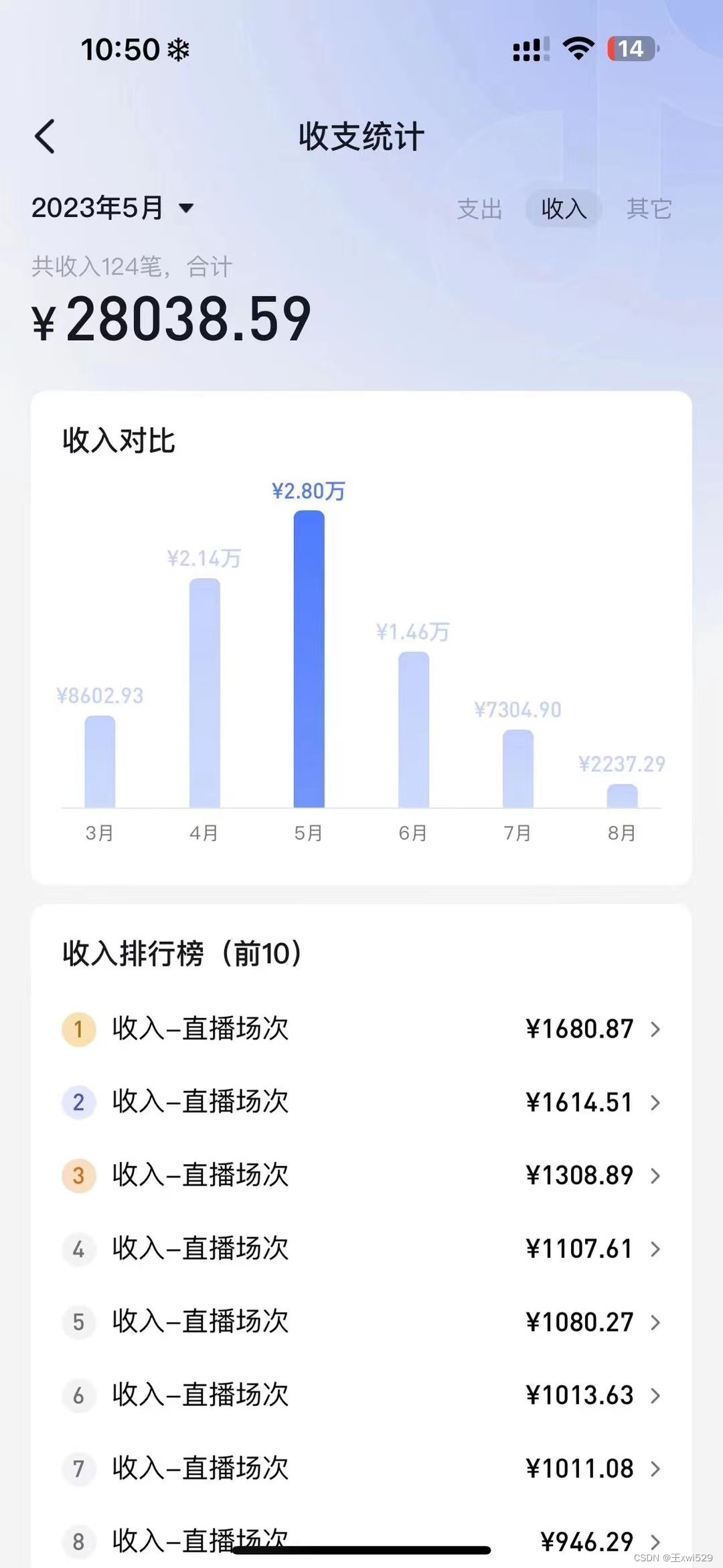
Task: Switch to the 其它 tab
Action: coord(649,208)
